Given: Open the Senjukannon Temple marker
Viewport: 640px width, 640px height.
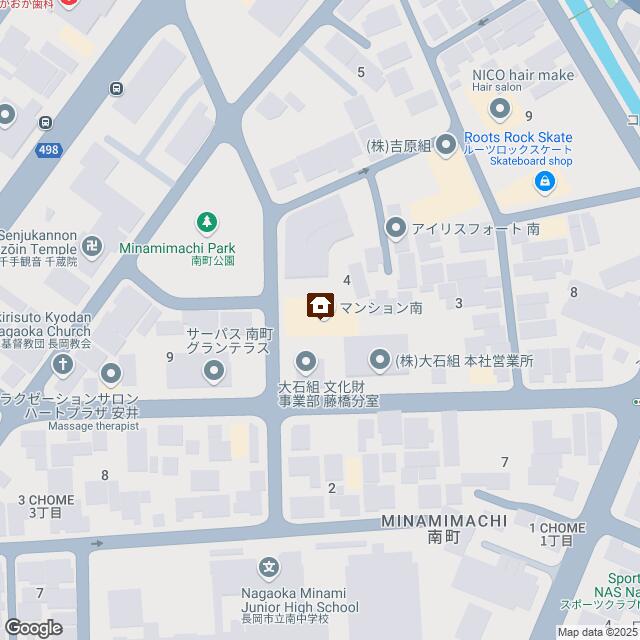Looking at the screenshot, I should (92, 244).
